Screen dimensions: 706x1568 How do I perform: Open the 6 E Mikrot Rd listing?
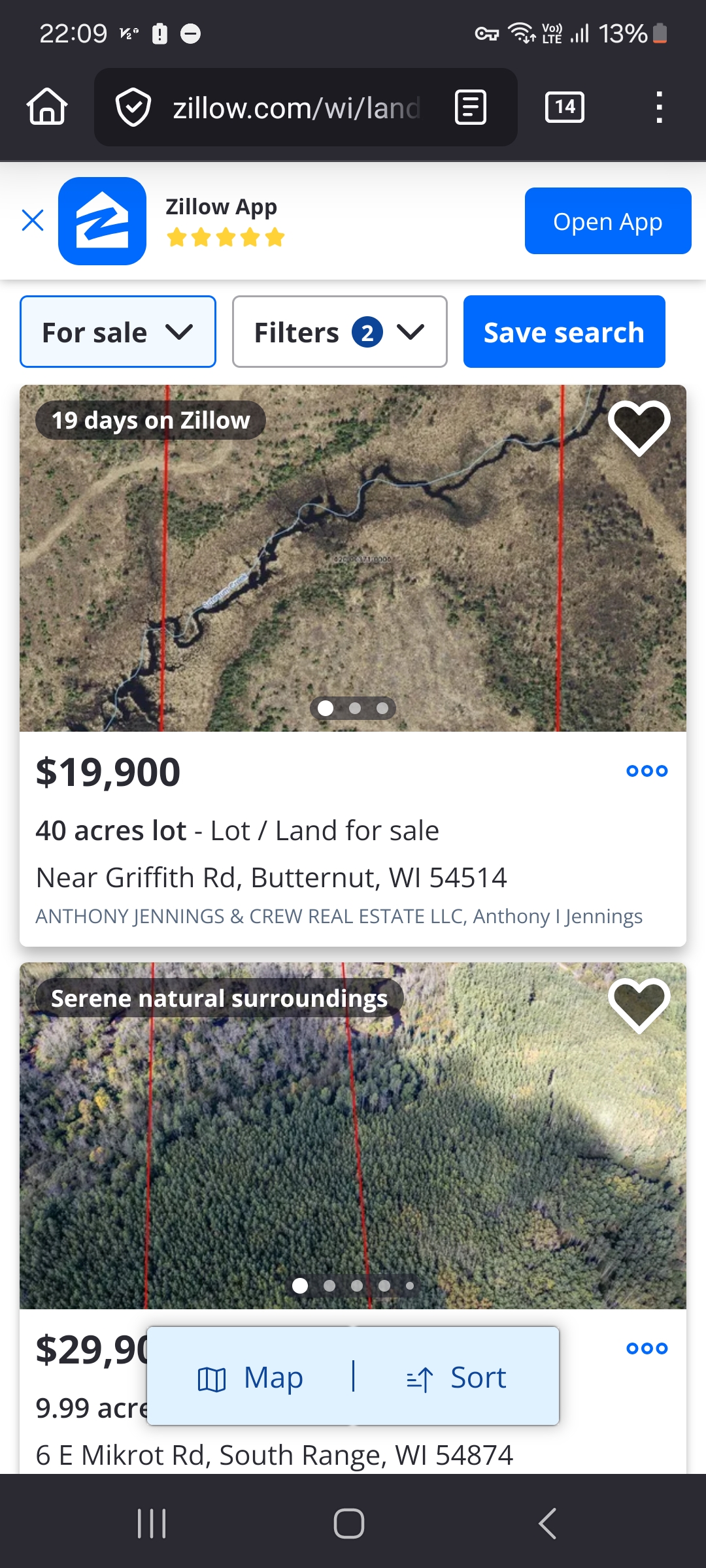tap(275, 1456)
